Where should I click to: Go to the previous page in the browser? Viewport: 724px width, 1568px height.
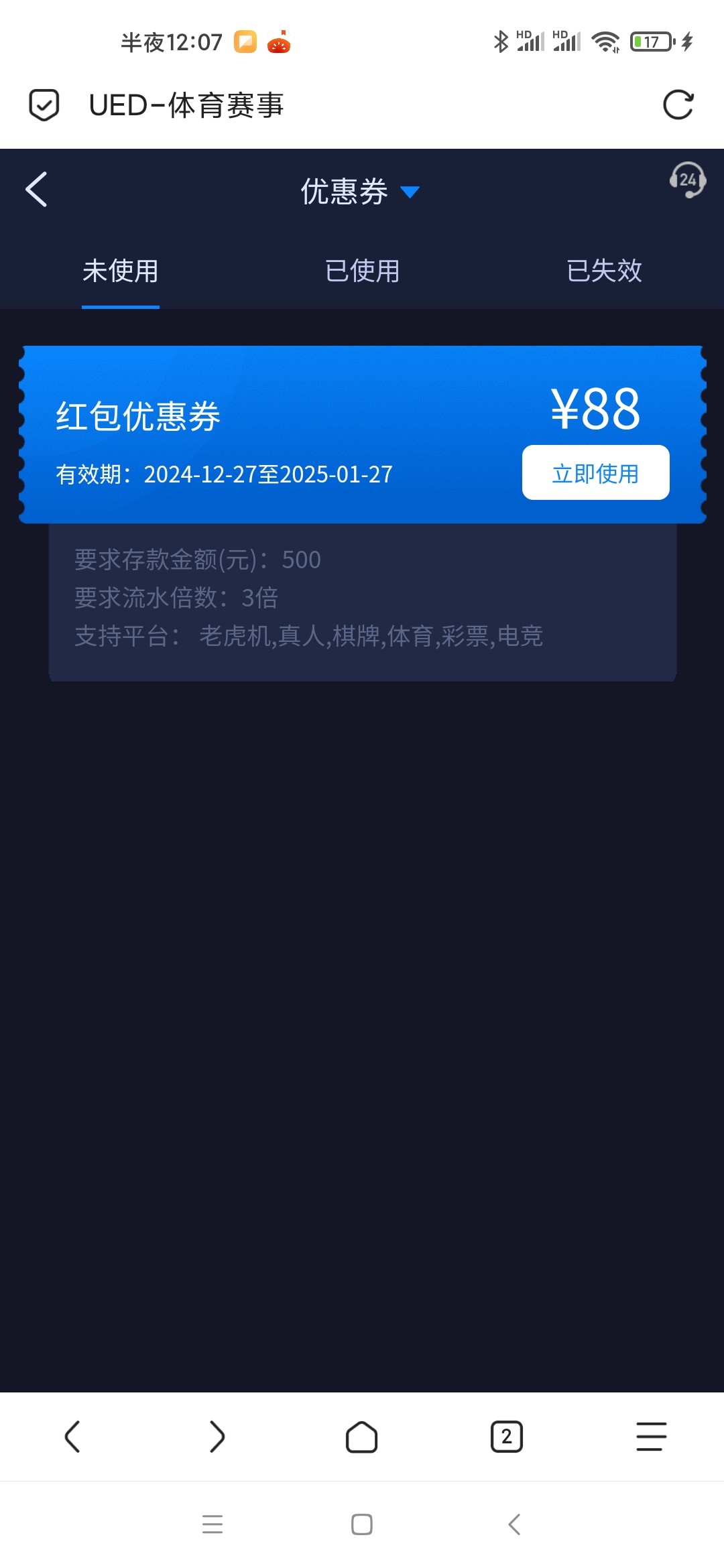pos(72,1437)
